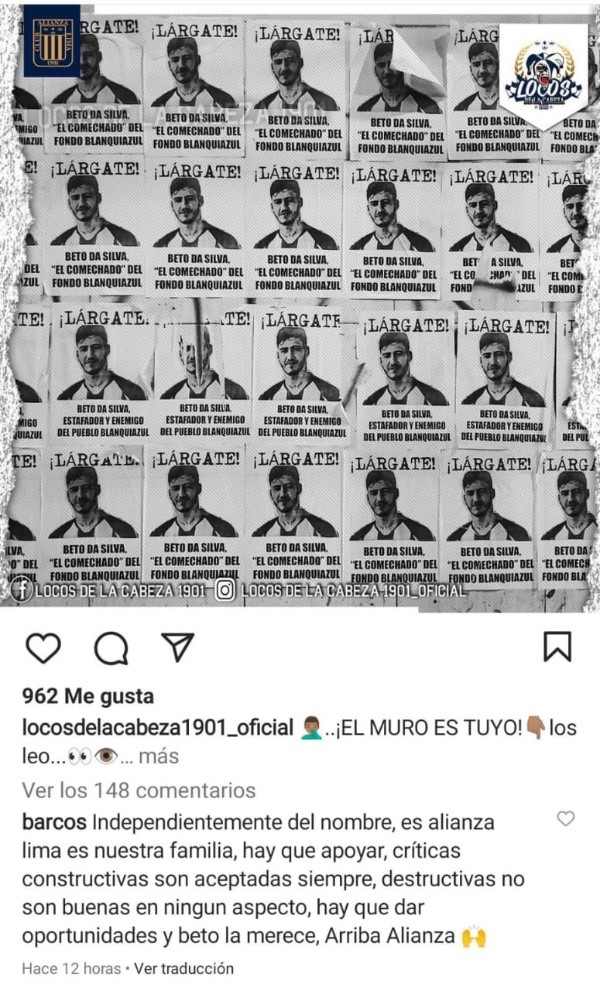Share the post with the paper plane icon

coord(177,647)
